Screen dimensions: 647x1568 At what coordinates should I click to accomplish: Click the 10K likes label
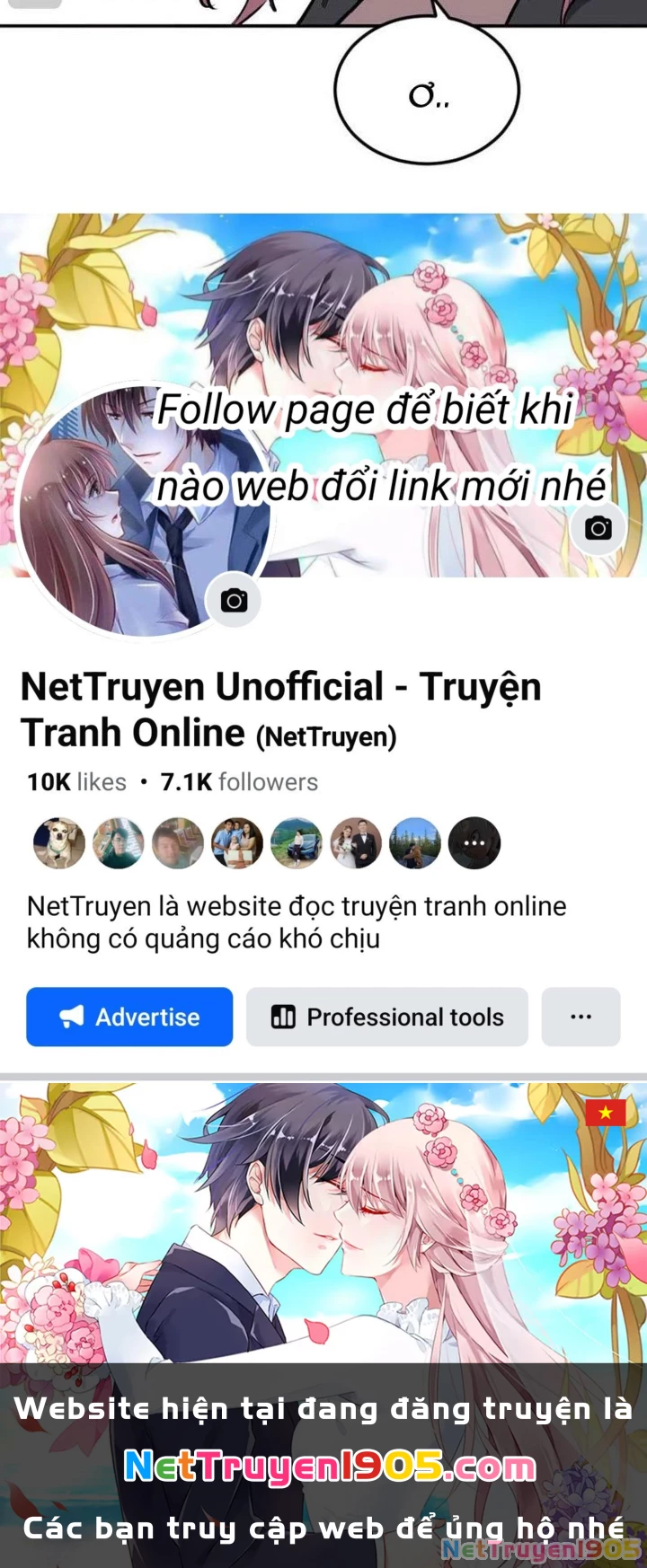[75, 782]
